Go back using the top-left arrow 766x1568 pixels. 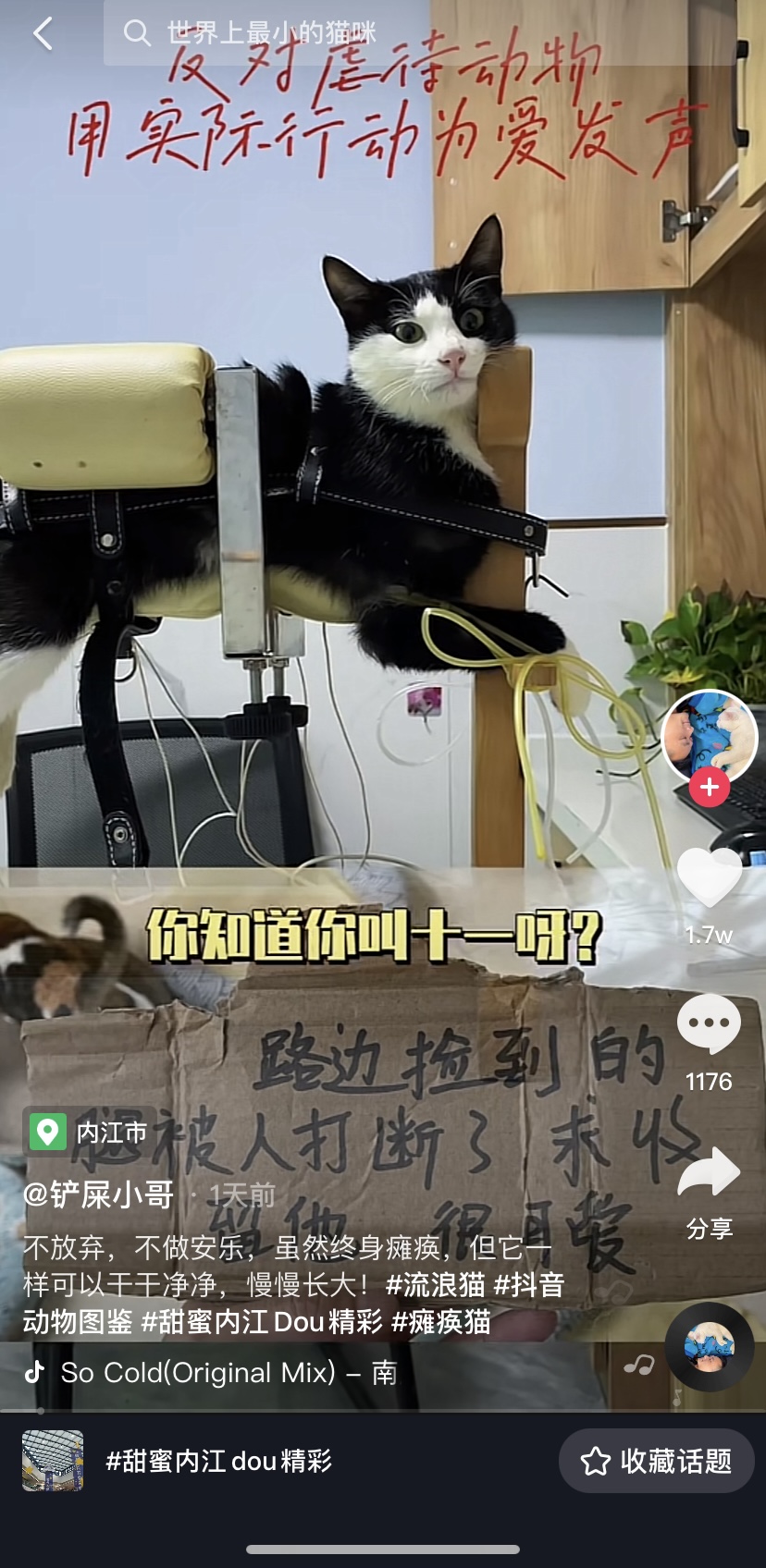(43, 34)
